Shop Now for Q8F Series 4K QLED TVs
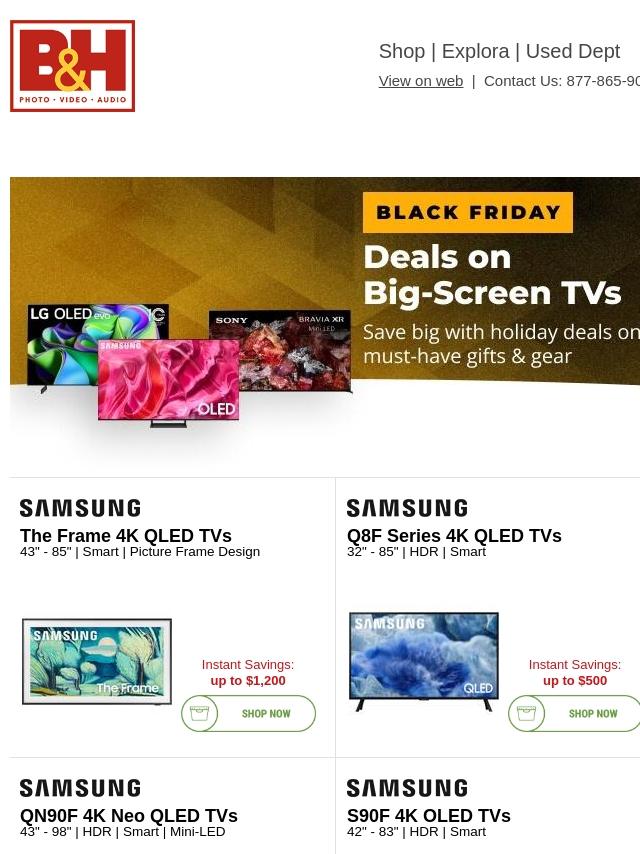640x854 pixels. 575,714
